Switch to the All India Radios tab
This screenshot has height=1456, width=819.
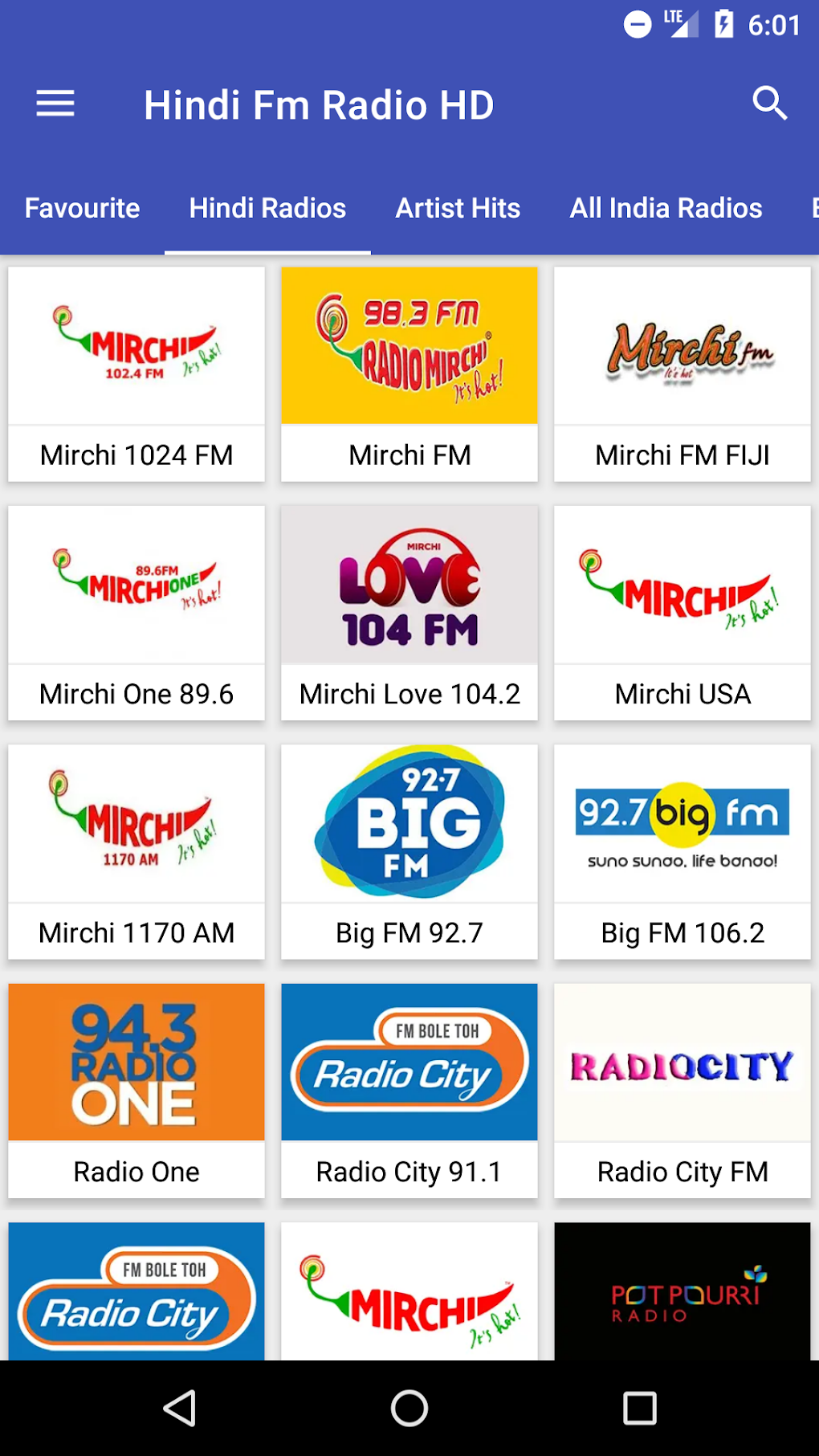tap(666, 208)
